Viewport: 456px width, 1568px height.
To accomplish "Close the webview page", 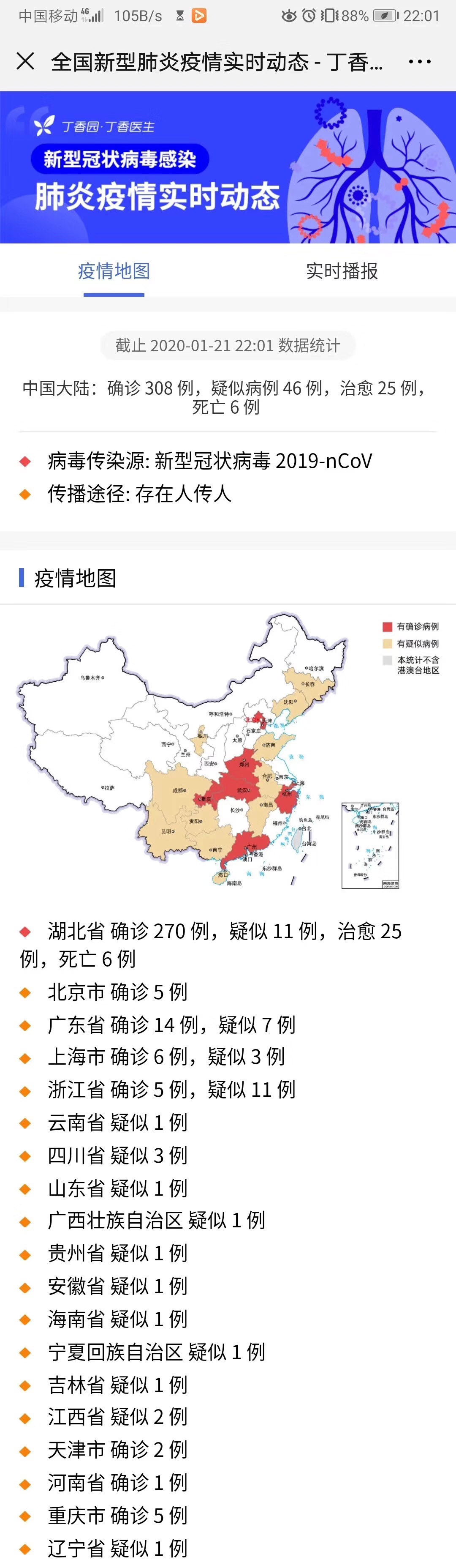I will click(x=25, y=61).
